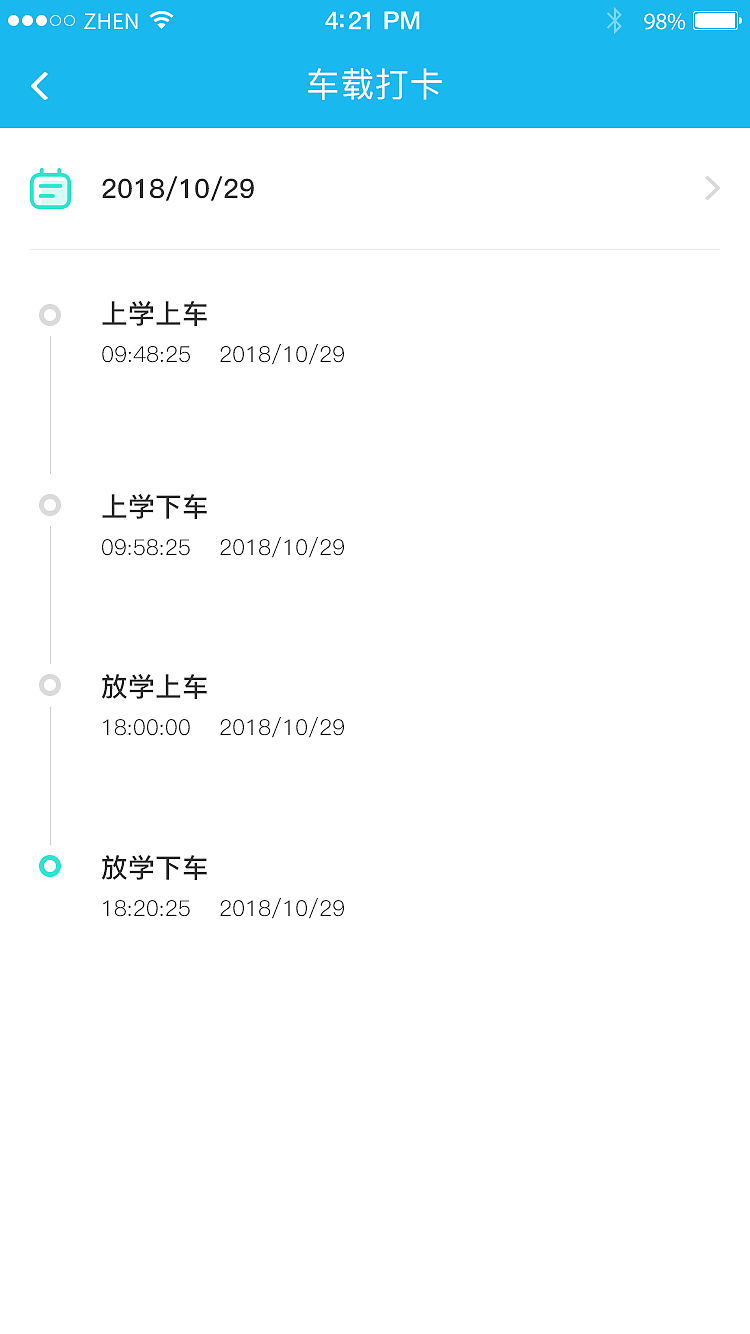The height and width of the screenshot is (1334, 750).
Task: Click the 放学上车 event label
Action: click(x=155, y=687)
